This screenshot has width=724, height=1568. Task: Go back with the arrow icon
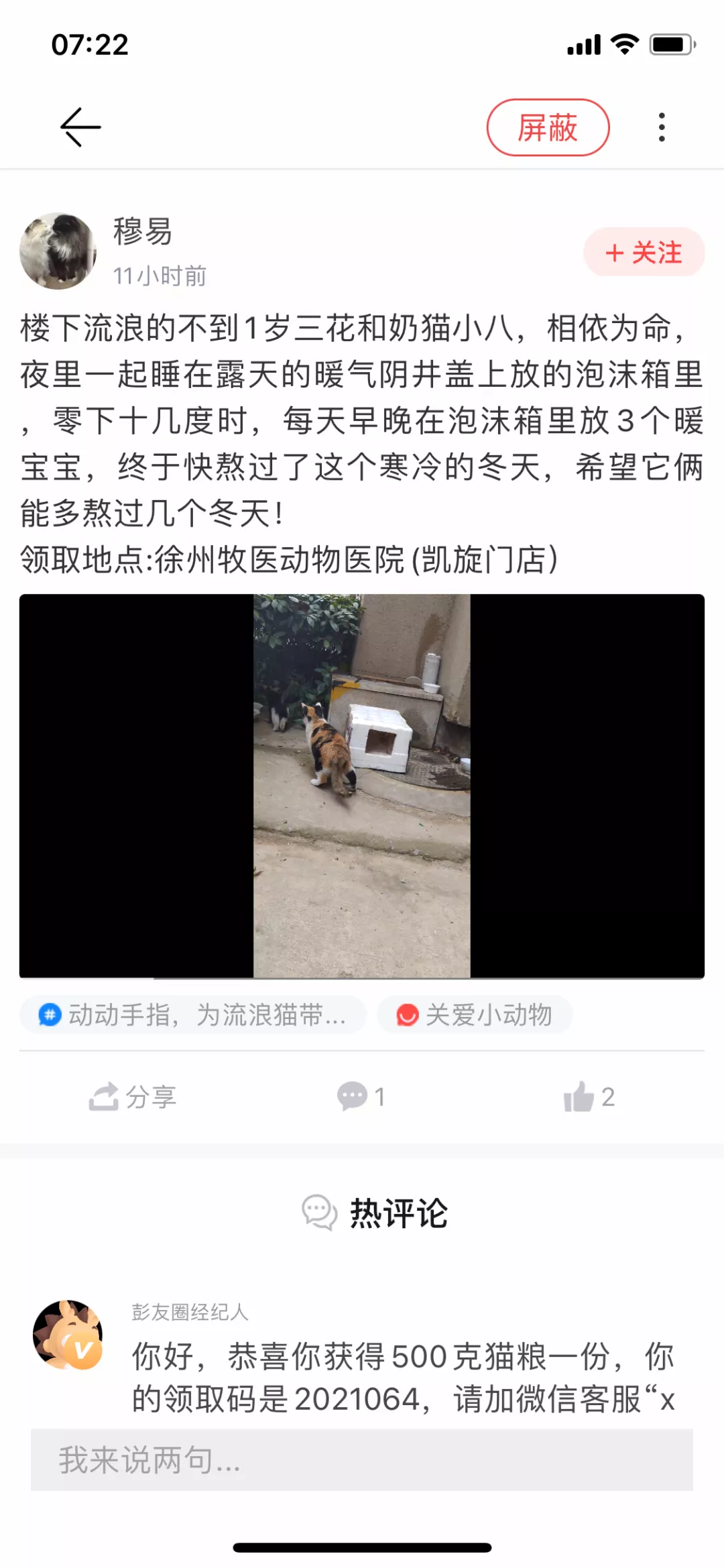coord(80,127)
